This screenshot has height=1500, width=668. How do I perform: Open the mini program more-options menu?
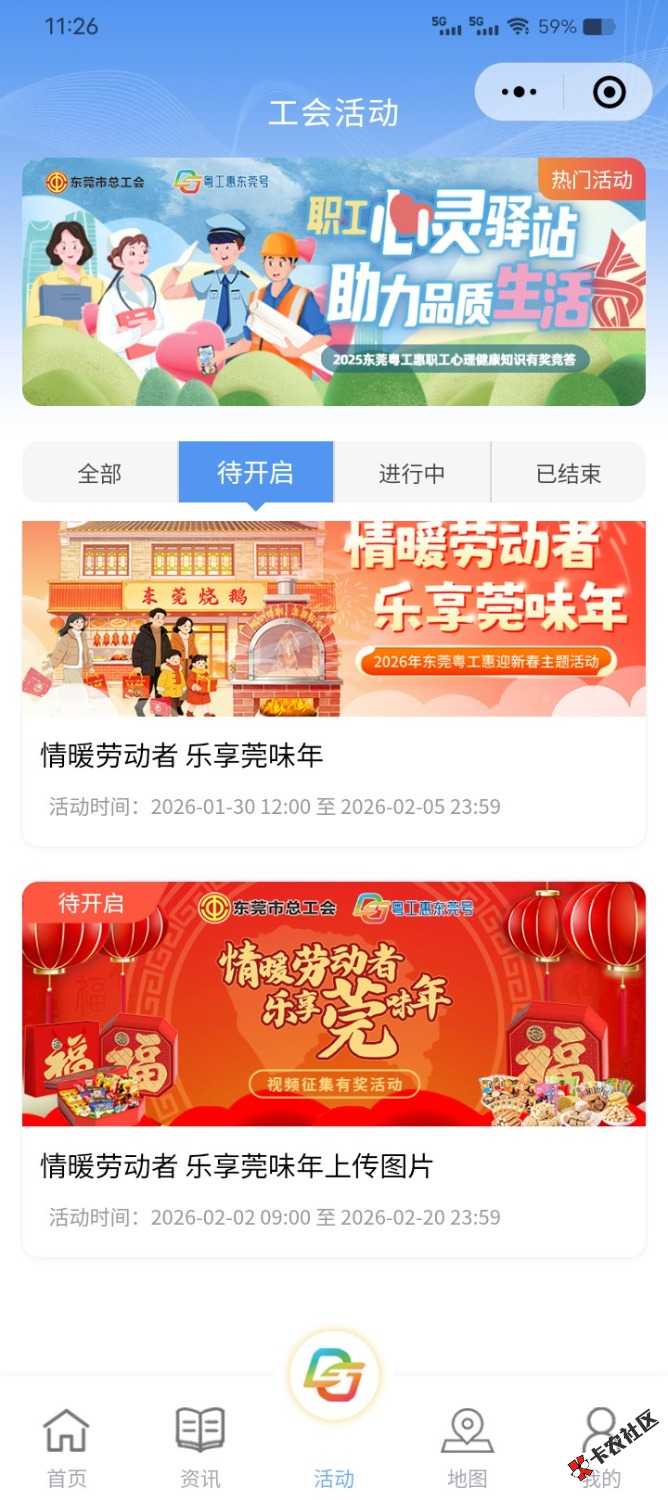tap(519, 92)
